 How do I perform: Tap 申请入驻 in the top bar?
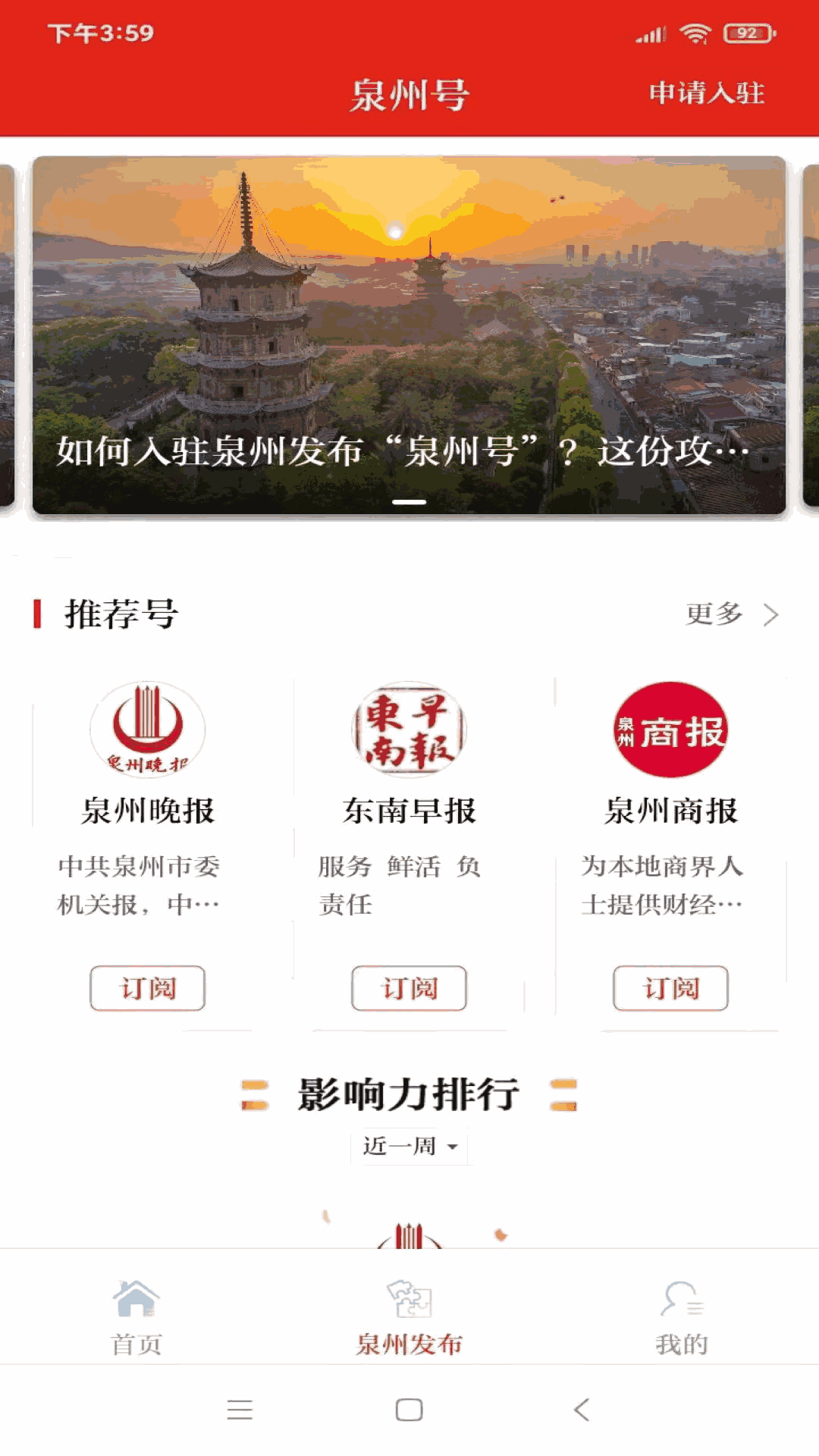click(706, 93)
